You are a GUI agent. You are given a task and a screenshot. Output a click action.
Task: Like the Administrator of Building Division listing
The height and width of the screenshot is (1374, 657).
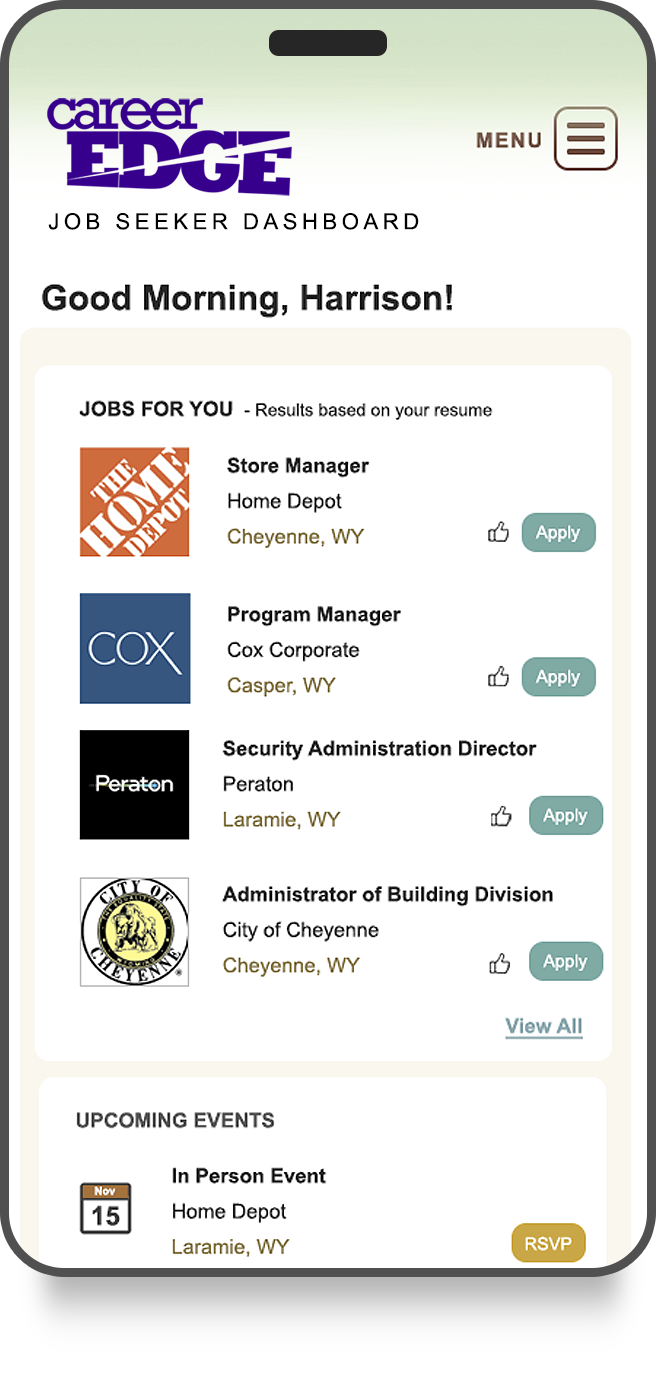(x=499, y=964)
